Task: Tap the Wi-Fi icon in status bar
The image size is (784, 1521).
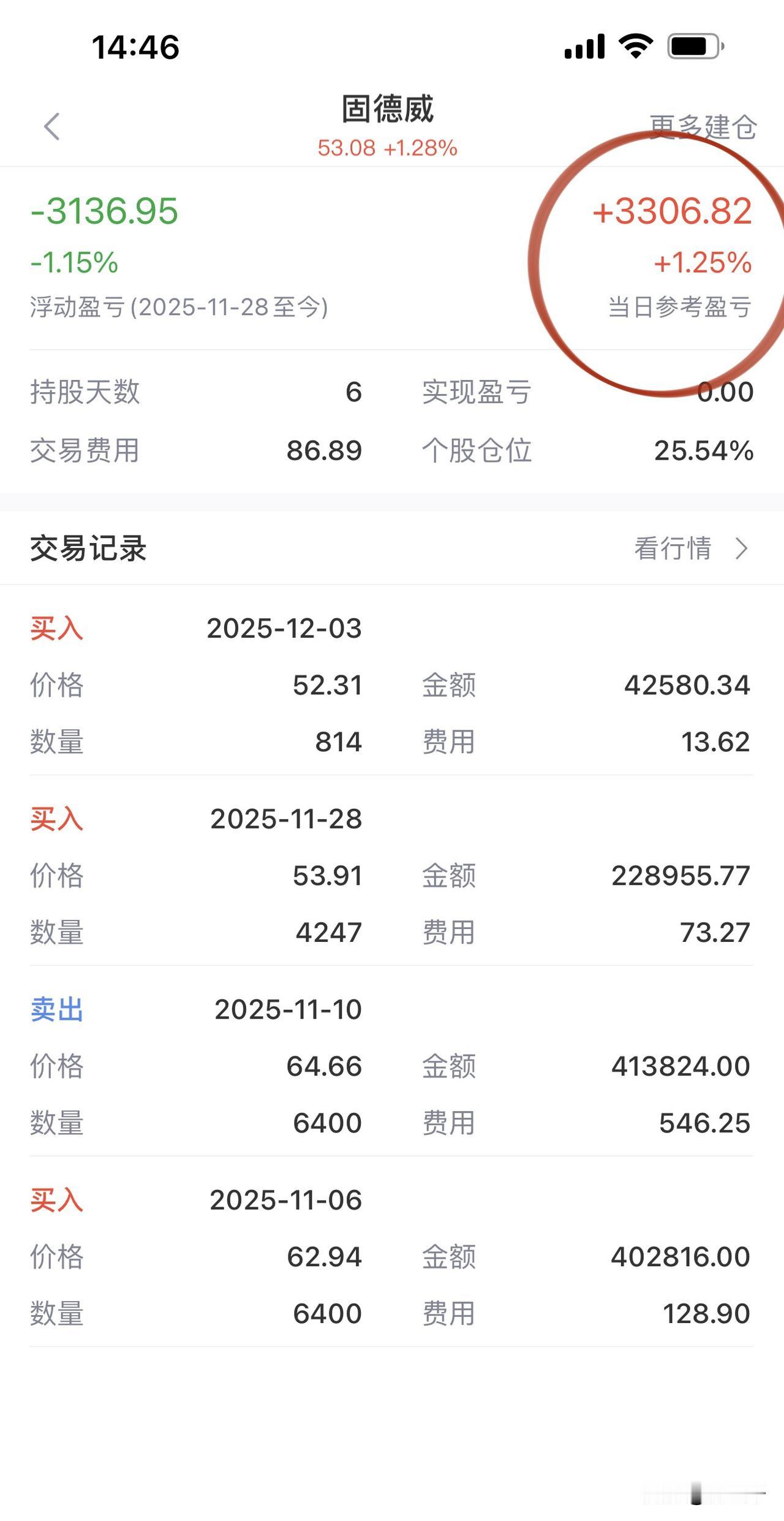Action: 635,45
